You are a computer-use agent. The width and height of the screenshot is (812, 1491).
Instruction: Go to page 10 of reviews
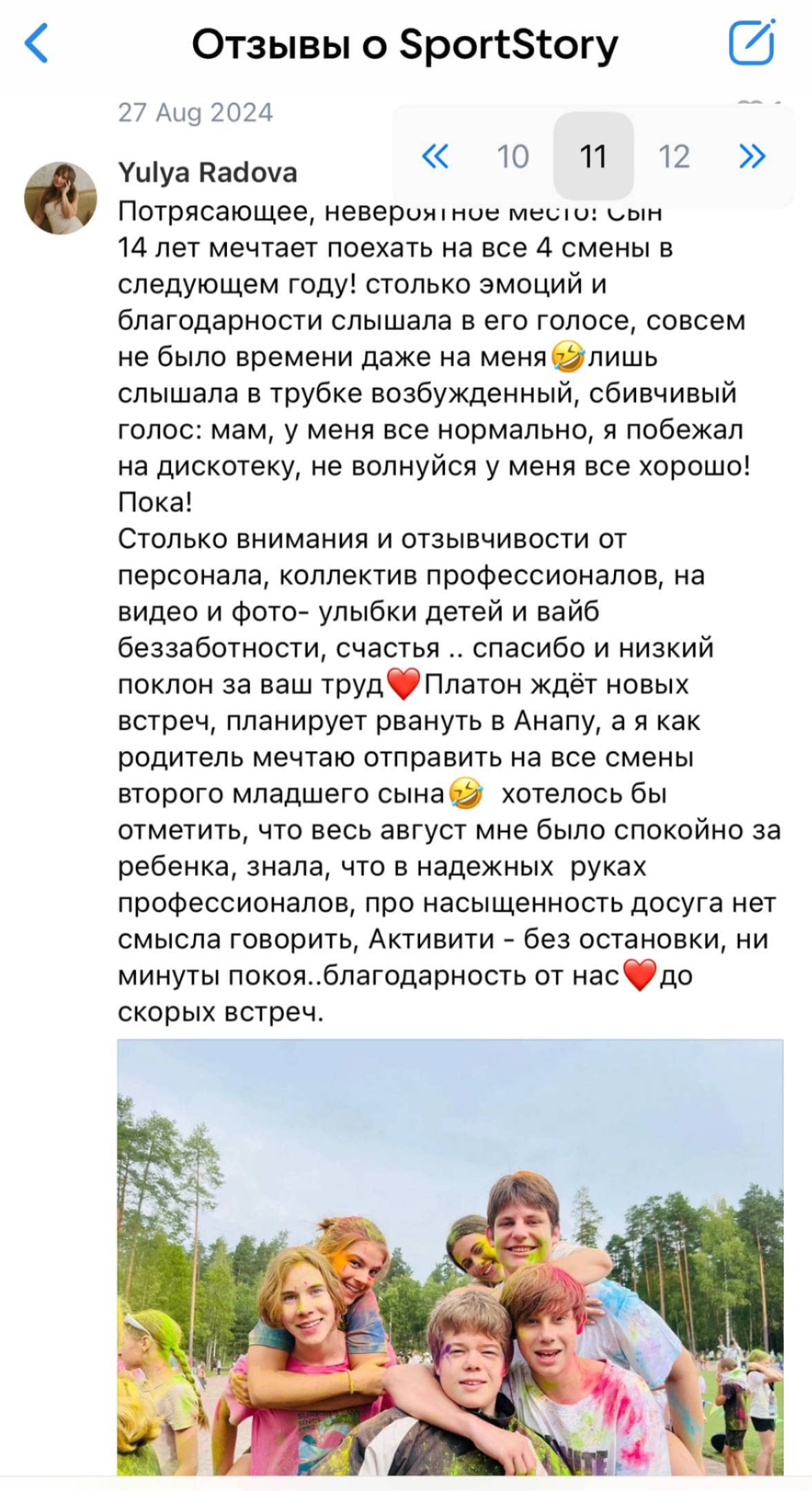coord(513,157)
